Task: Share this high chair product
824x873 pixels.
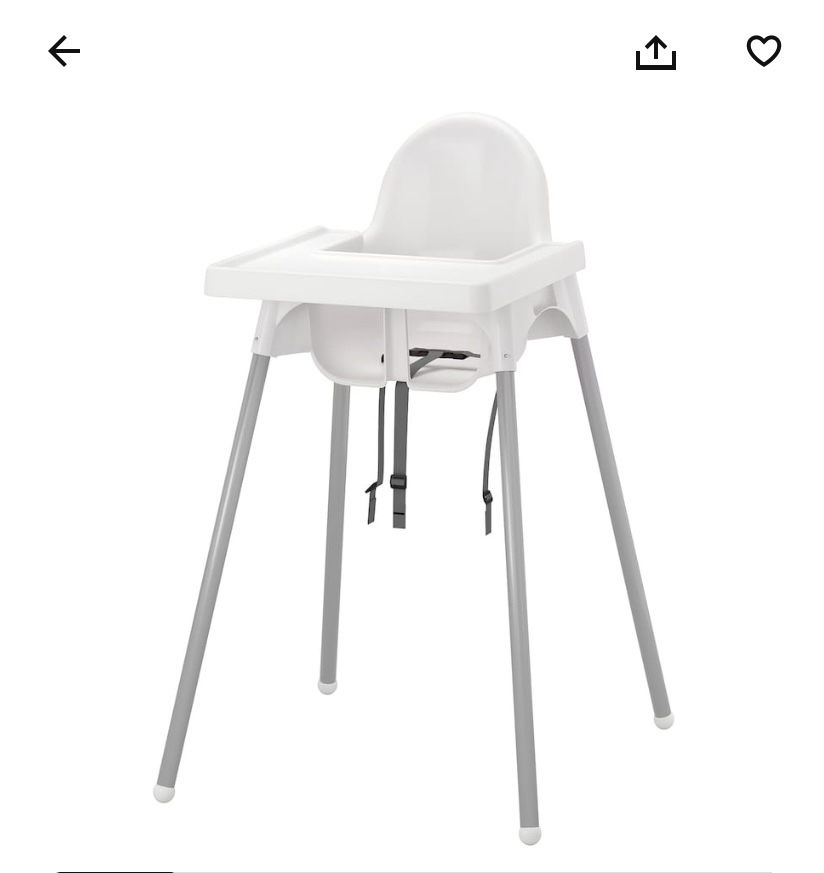Action: tap(656, 52)
